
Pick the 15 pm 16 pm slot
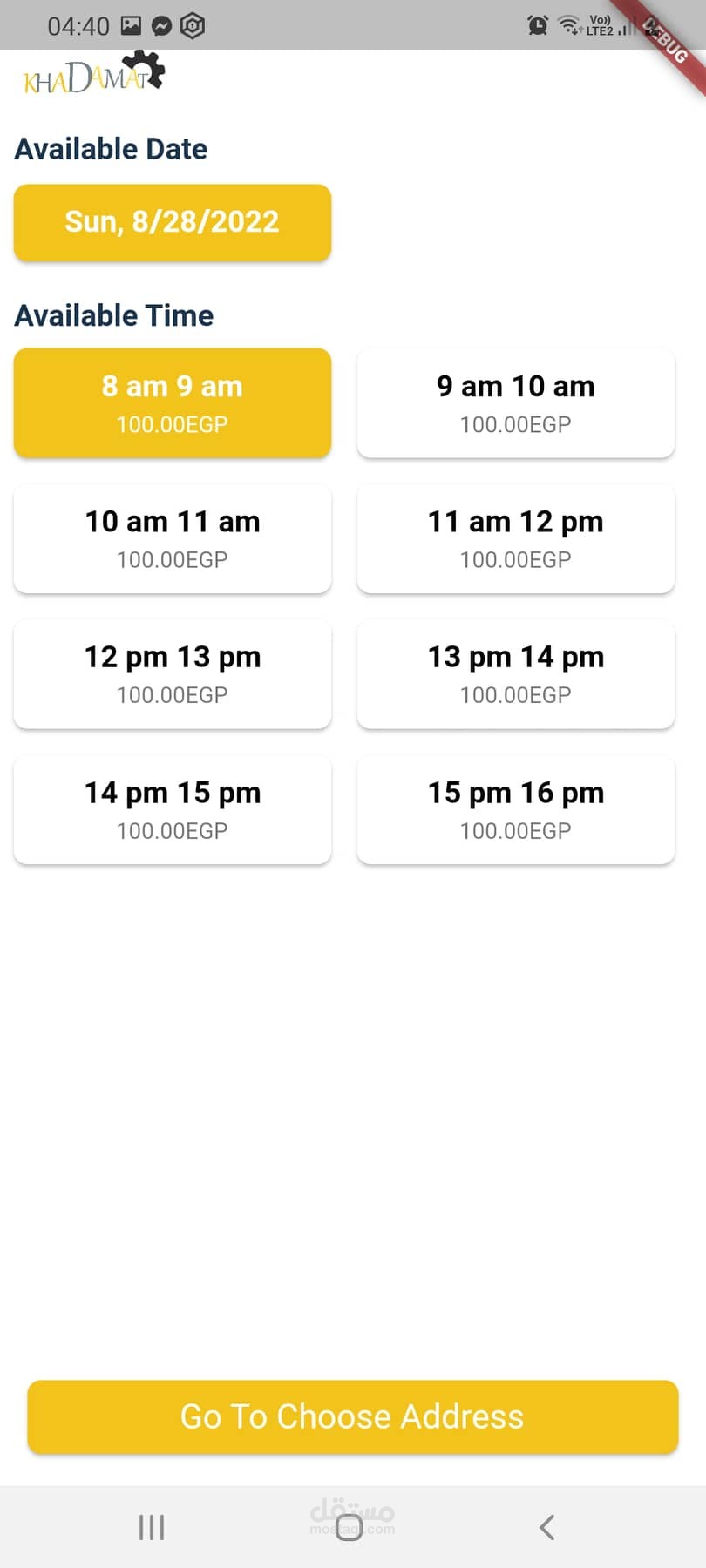pyautogui.click(x=516, y=810)
